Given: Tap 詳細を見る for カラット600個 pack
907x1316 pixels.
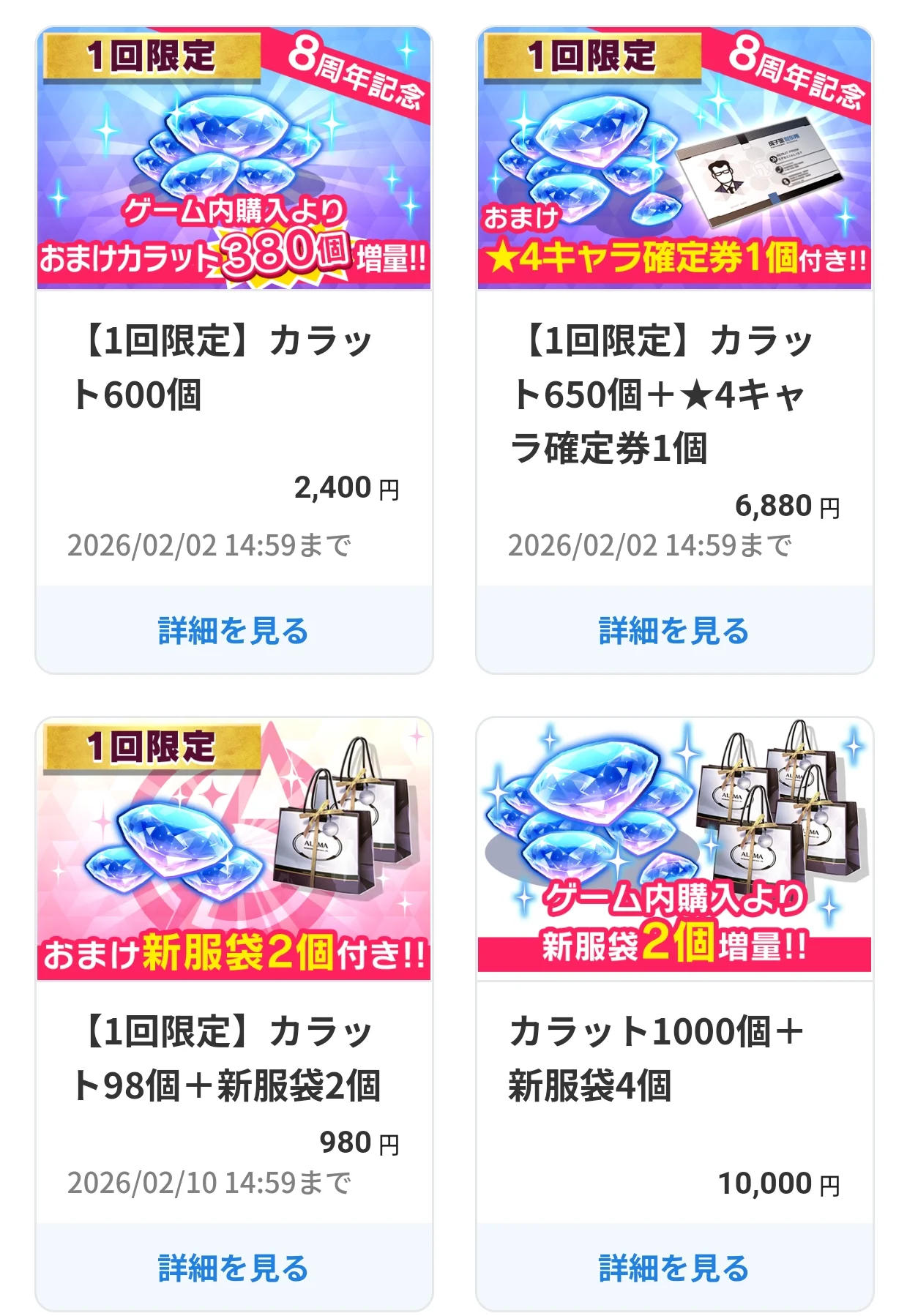Looking at the screenshot, I should click(x=234, y=630).
